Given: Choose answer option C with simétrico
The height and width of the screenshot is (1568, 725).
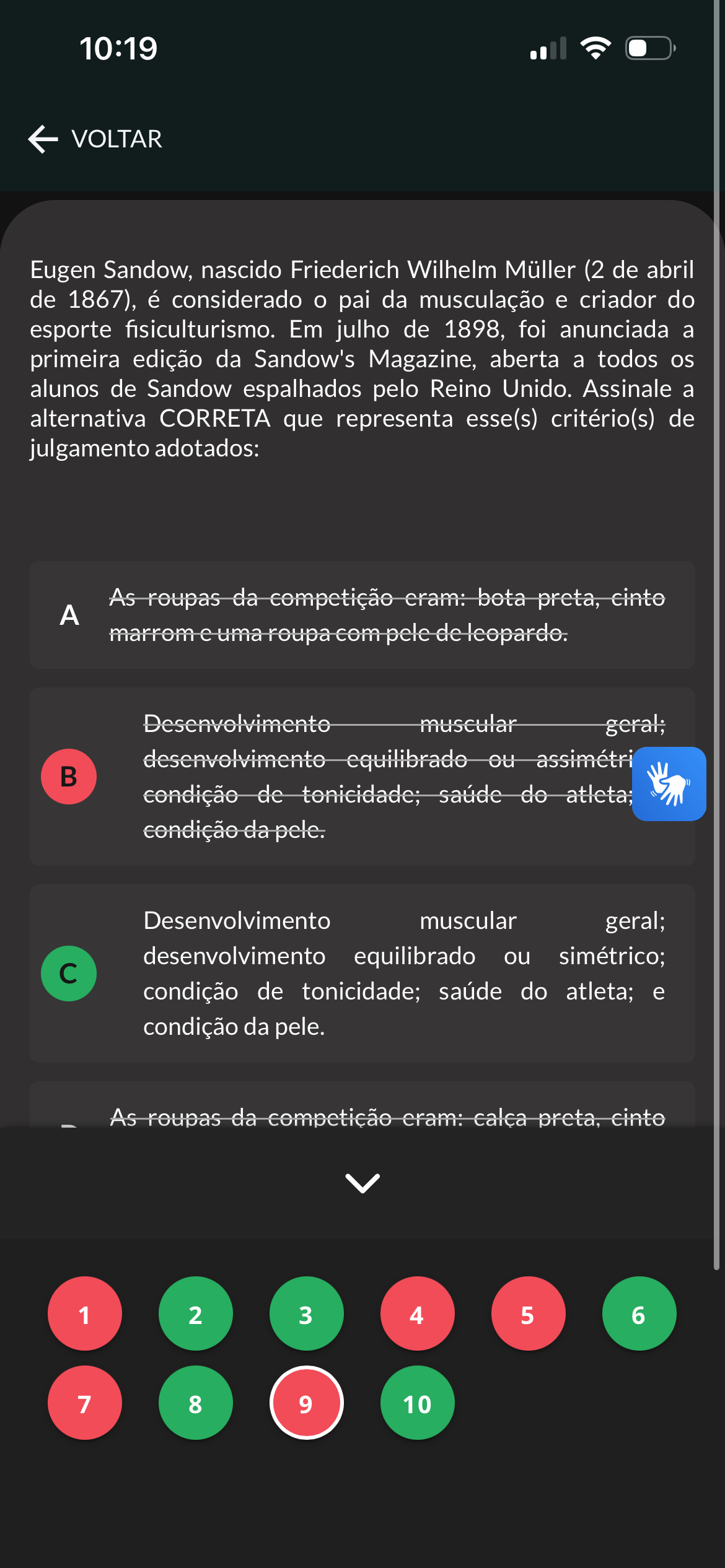Looking at the screenshot, I should click(362, 973).
